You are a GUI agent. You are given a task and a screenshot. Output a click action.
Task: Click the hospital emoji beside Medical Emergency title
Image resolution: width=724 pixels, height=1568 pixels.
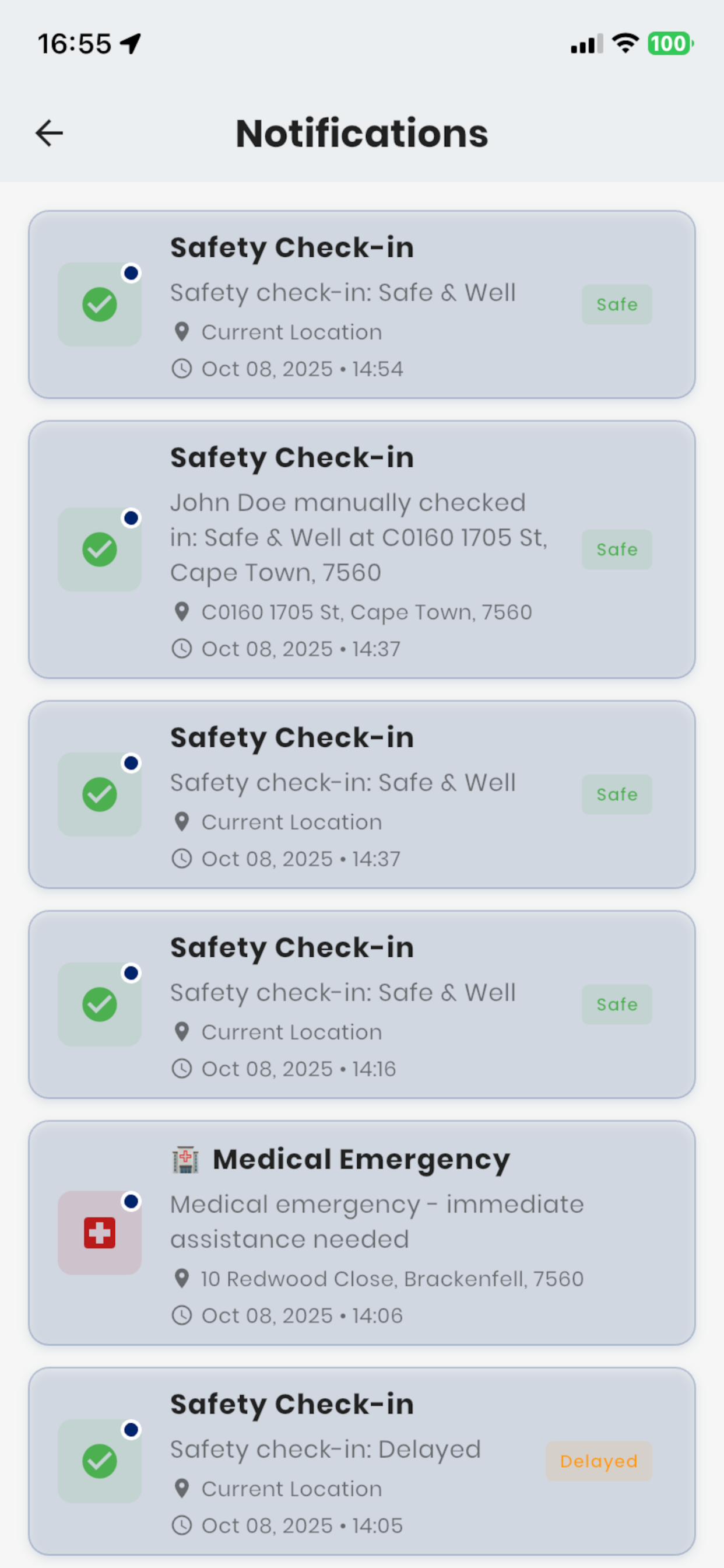185,1158
